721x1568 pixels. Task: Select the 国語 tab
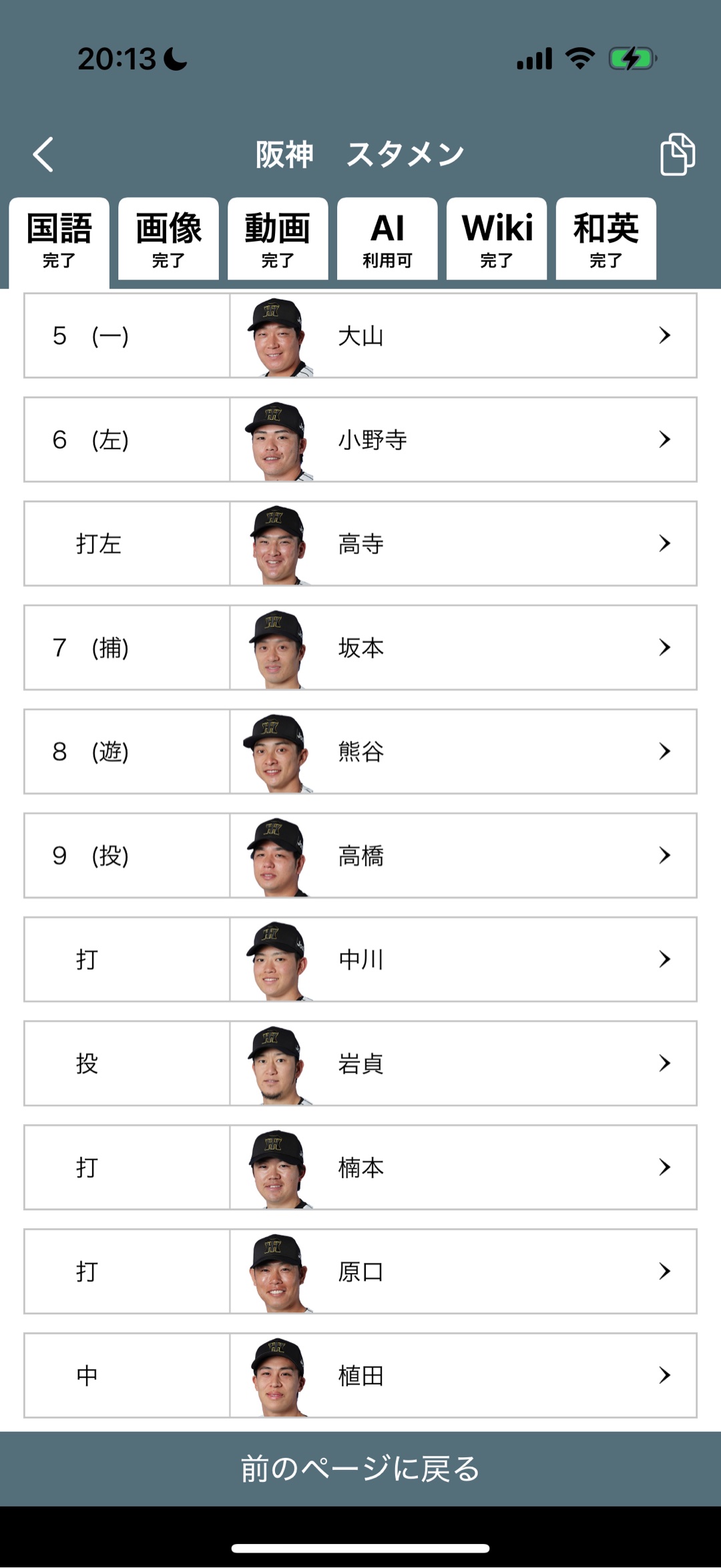click(x=59, y=240)
